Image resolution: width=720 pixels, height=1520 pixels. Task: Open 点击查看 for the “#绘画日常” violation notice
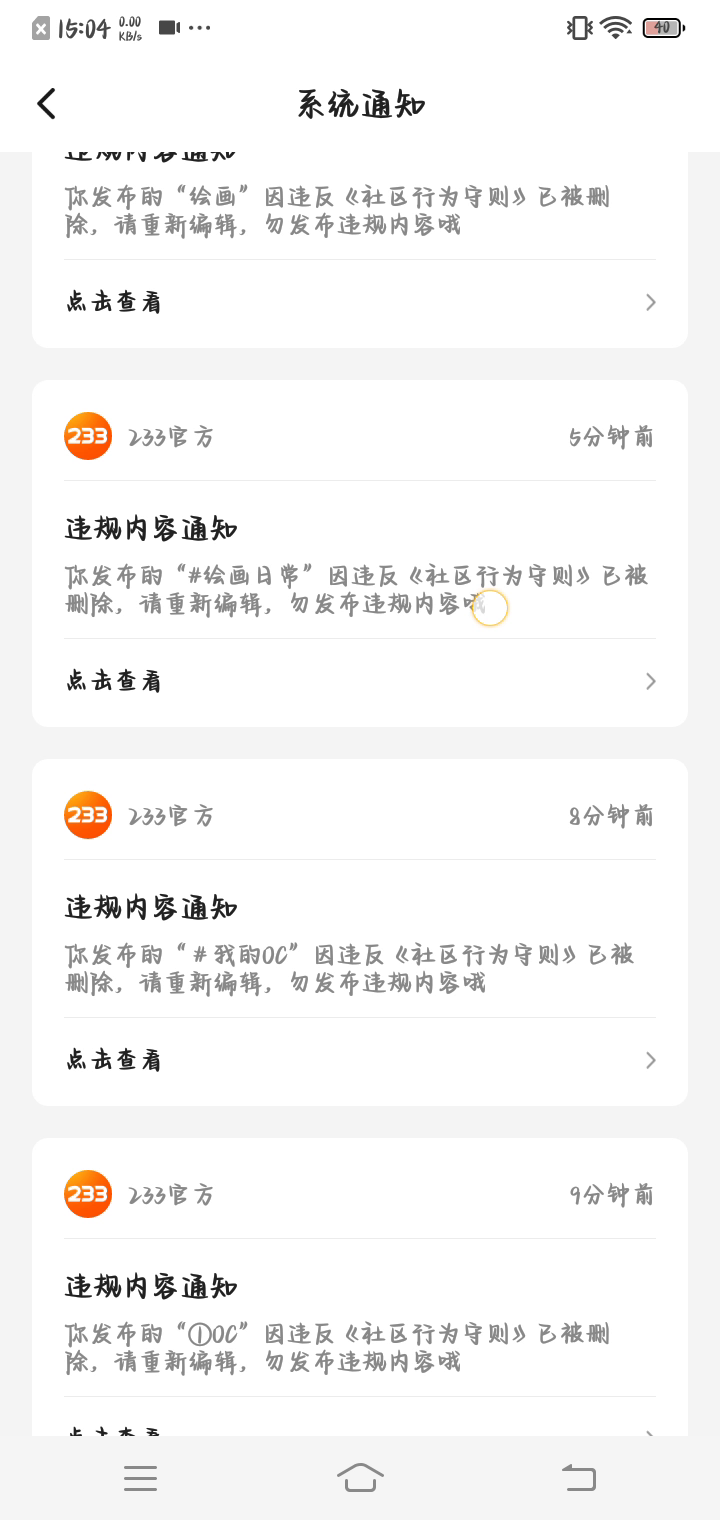360,681
